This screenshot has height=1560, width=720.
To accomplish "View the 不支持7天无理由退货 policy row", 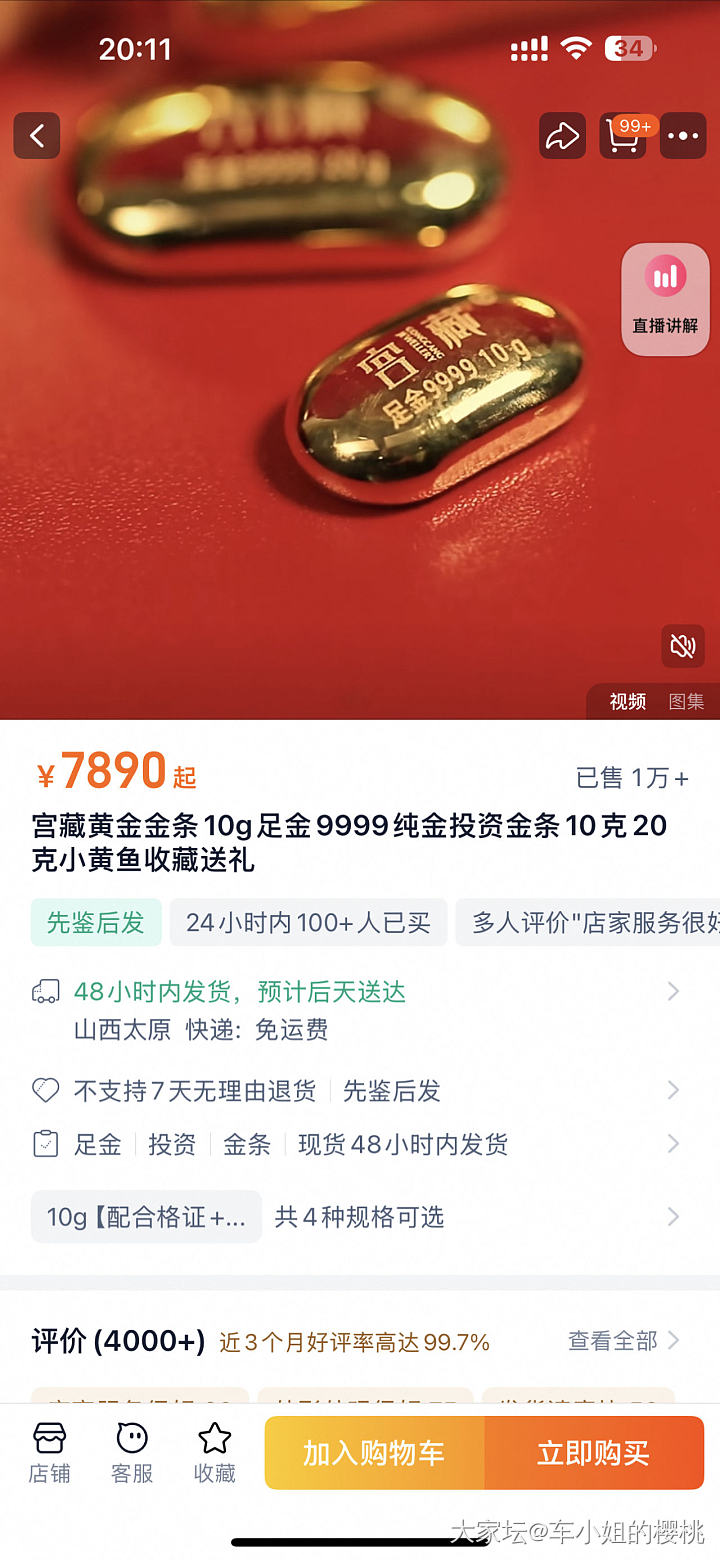I will [360, 1090].
